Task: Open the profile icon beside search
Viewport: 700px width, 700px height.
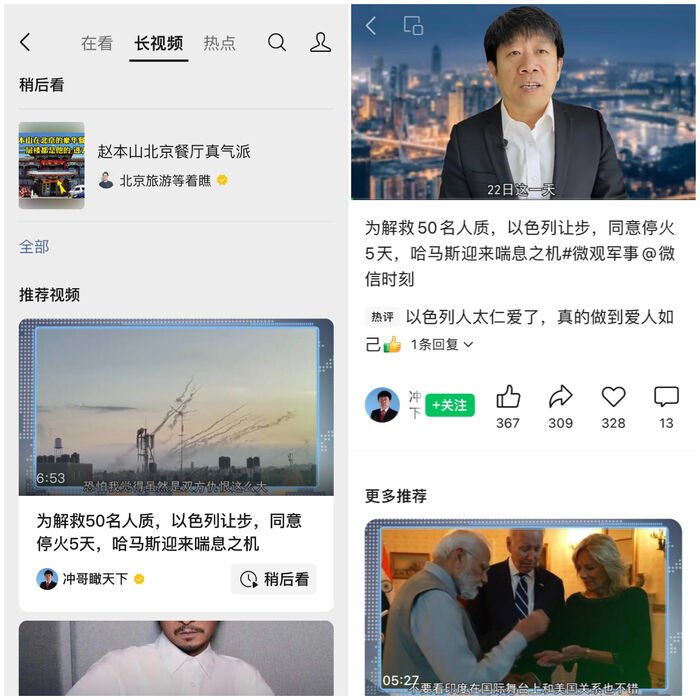Action: [320, 42]
